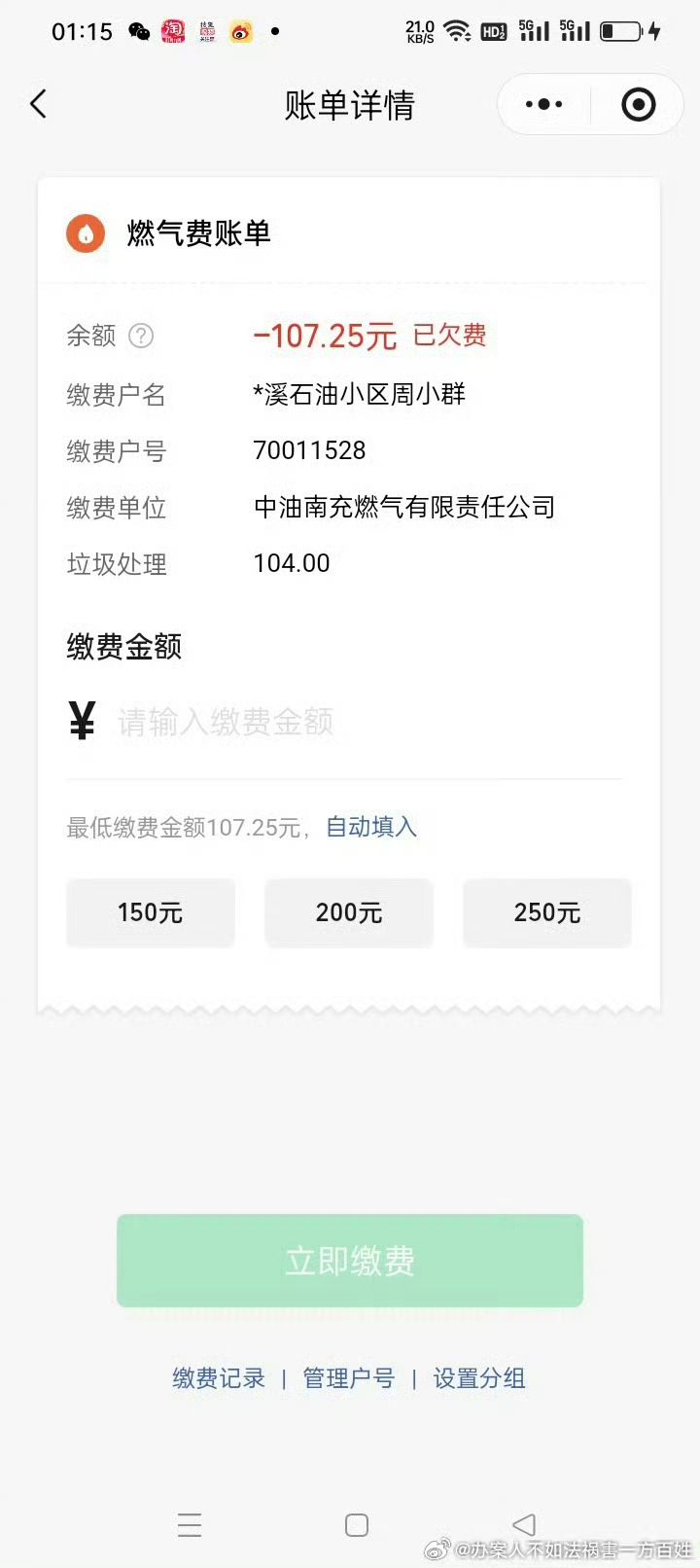700x1568 pixels.
Task: Choose the 200元 quick amount
Action: (x=349, y=912)
